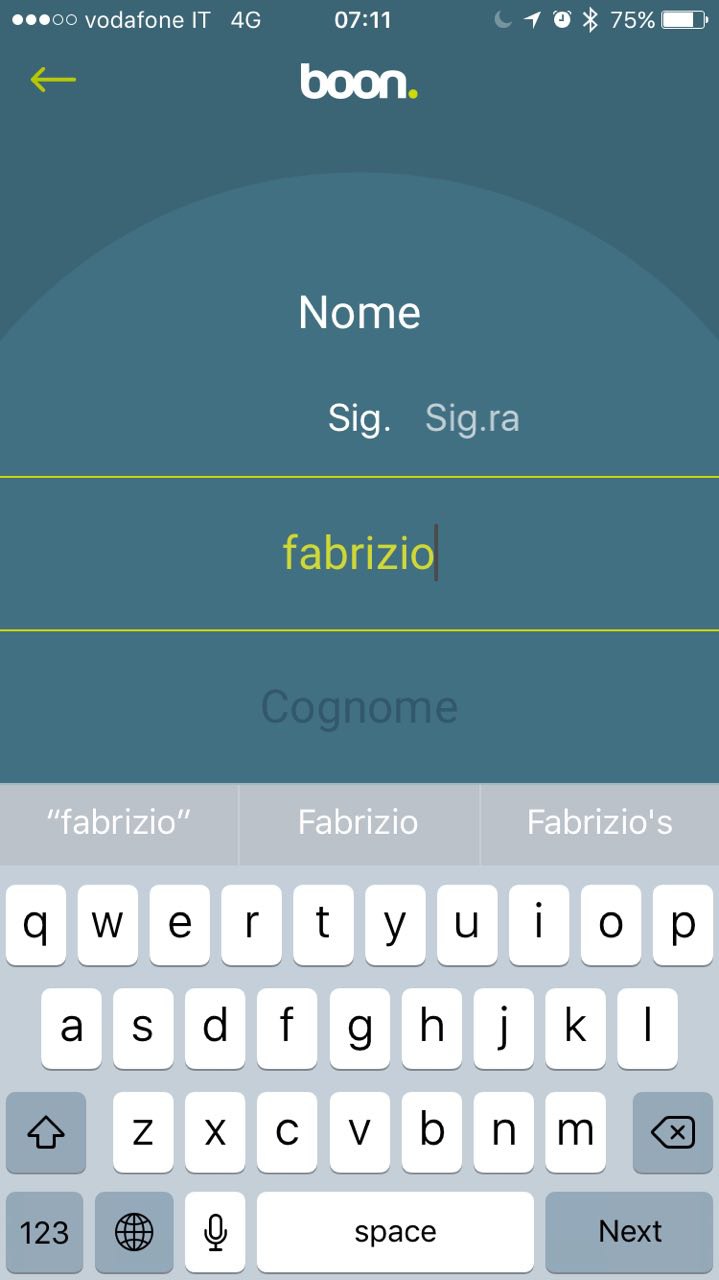The image size is (719, 1280).
Task: Pick the capitalized Fabrizio suggestion
Action: point(358,823)
